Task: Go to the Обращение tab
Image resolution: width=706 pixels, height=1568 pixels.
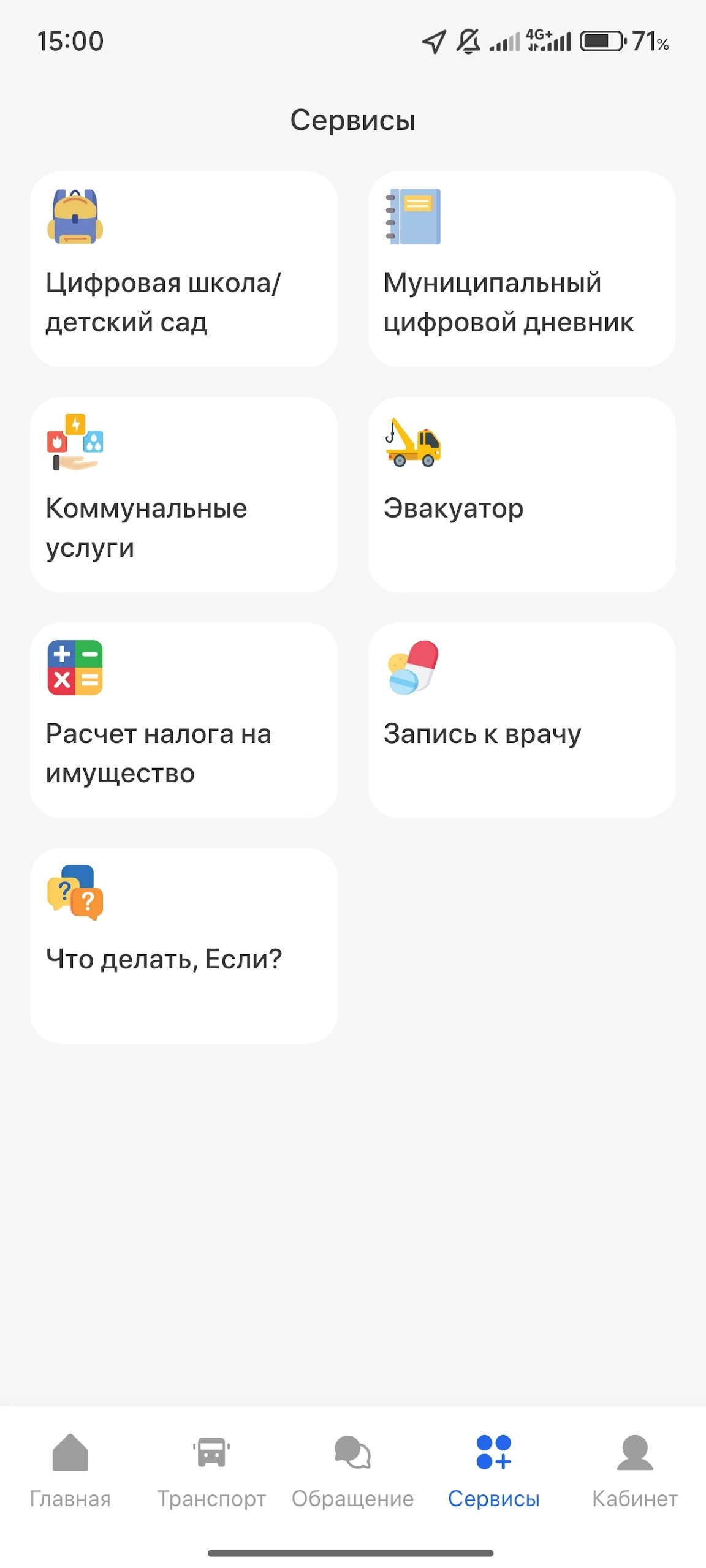Action: tap(352, 1470)
